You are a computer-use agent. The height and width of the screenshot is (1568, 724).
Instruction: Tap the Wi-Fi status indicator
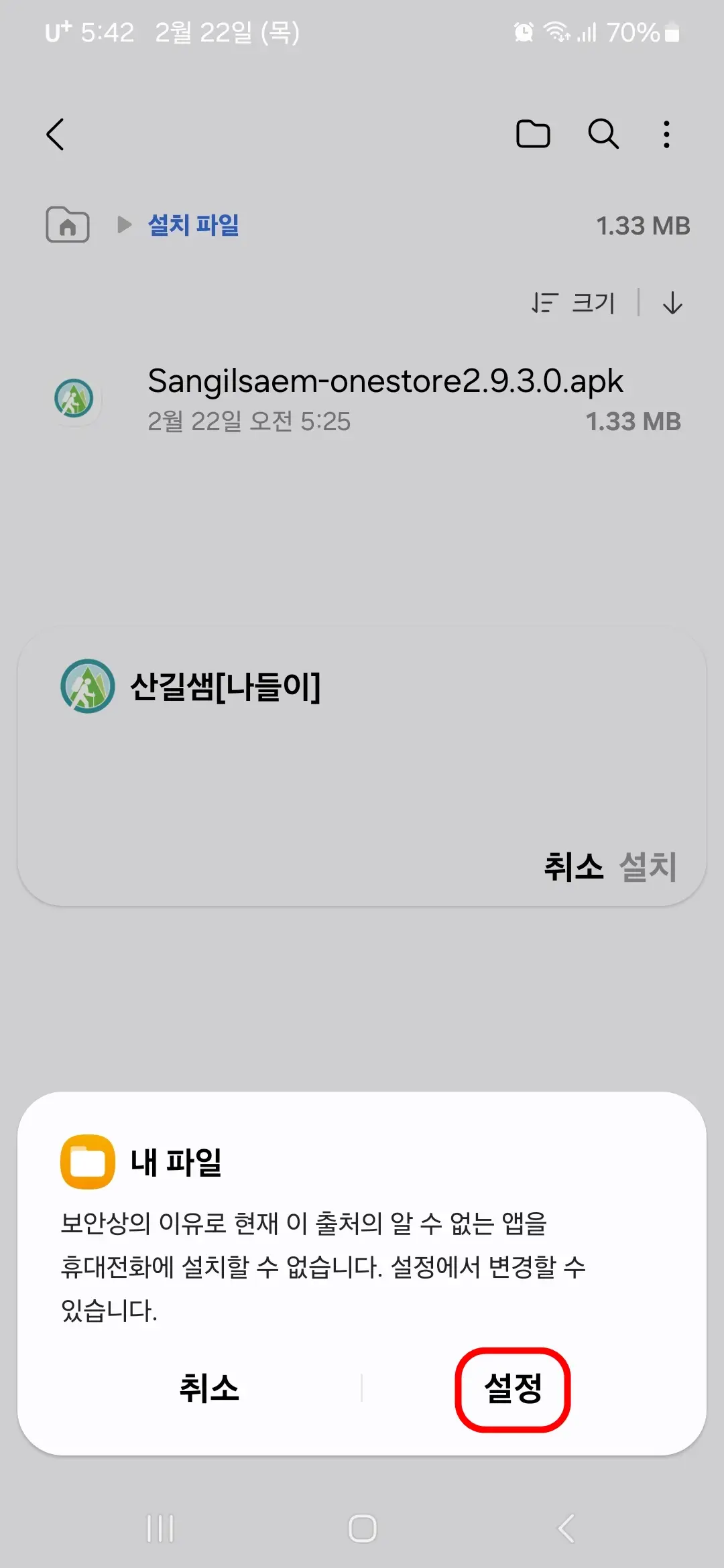coord(556,31)
